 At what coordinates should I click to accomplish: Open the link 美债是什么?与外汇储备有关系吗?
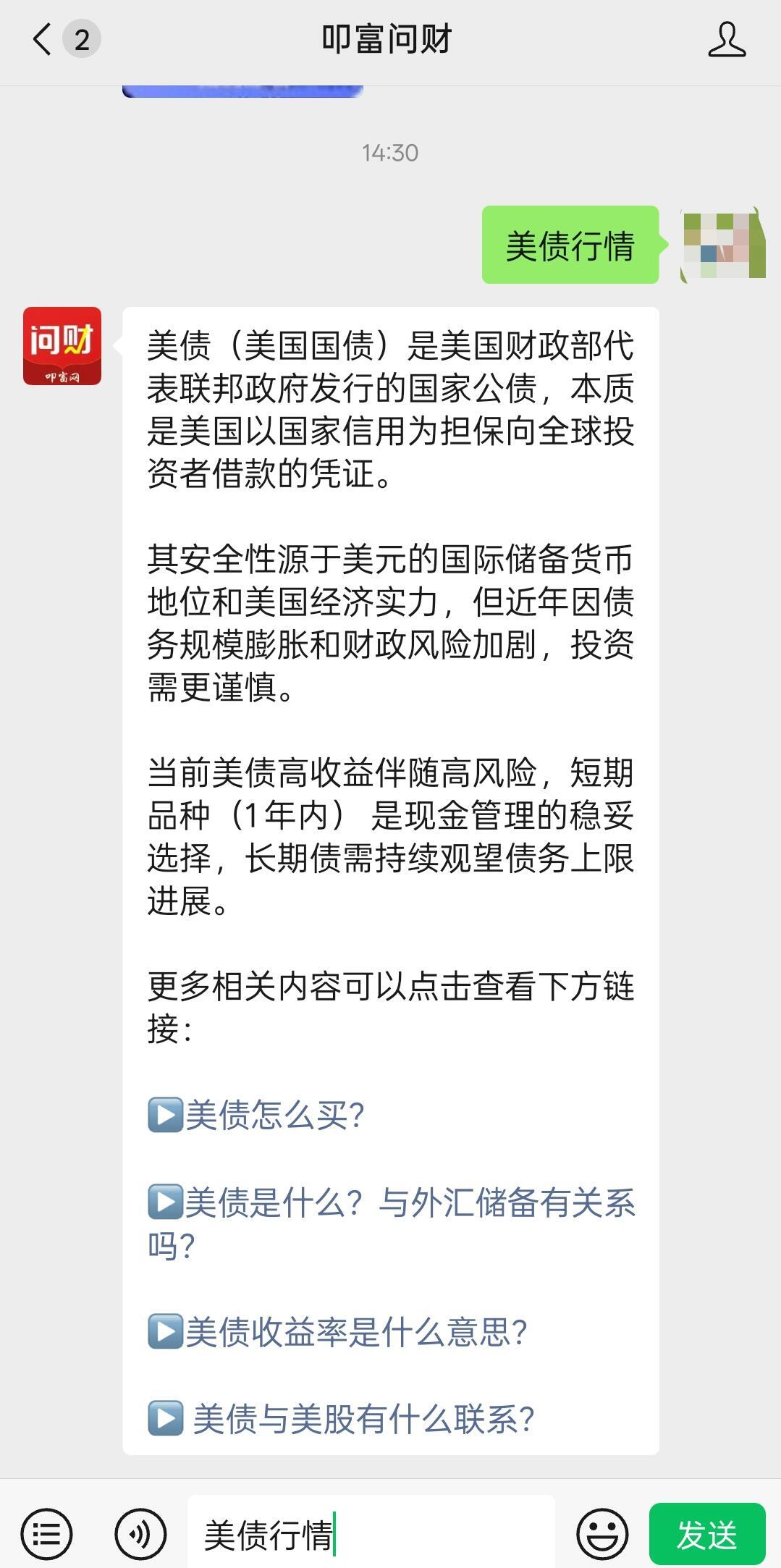(391, 1203)
